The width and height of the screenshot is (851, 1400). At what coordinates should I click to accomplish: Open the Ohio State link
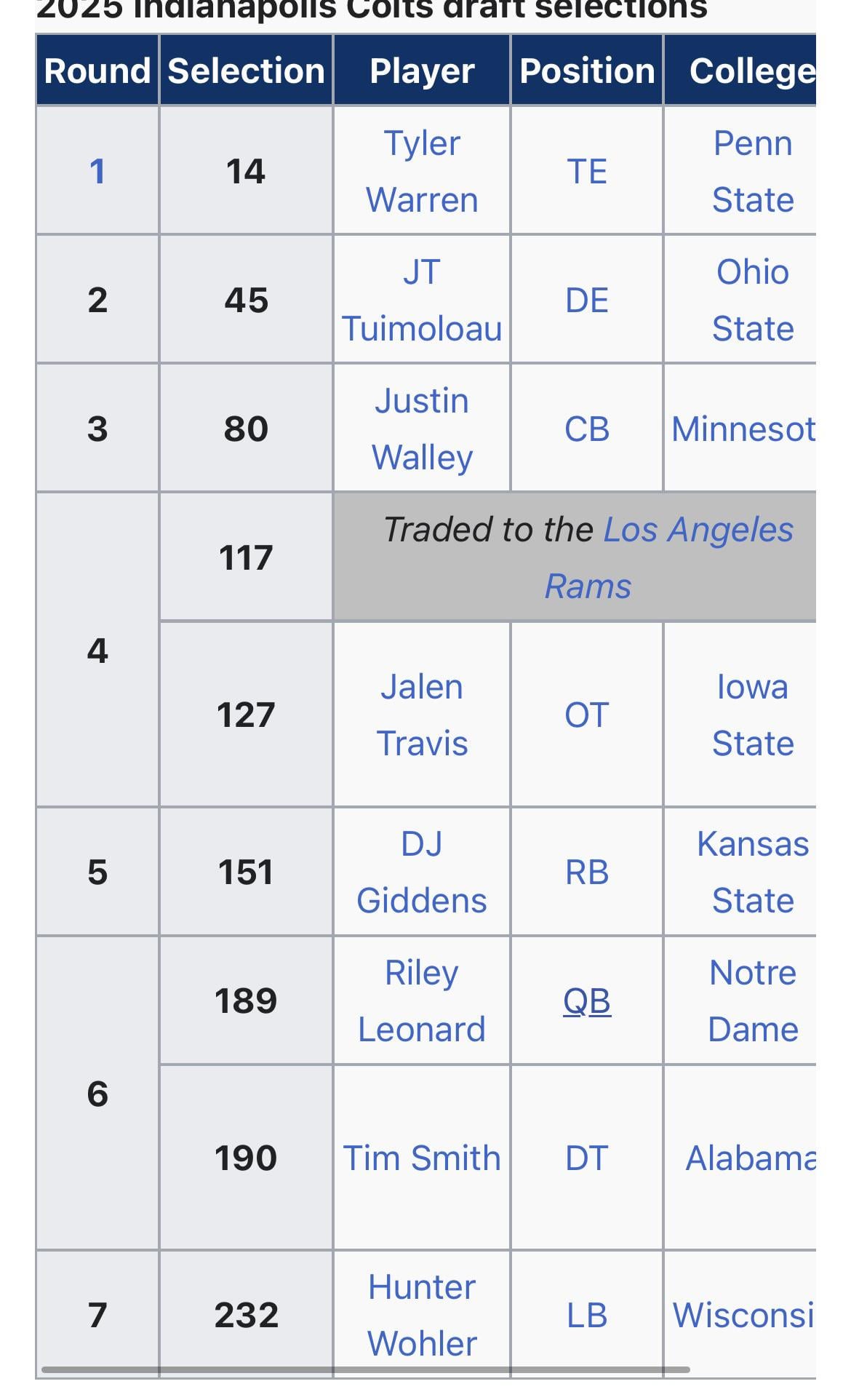pyautogui.click(x=752, y=300)
